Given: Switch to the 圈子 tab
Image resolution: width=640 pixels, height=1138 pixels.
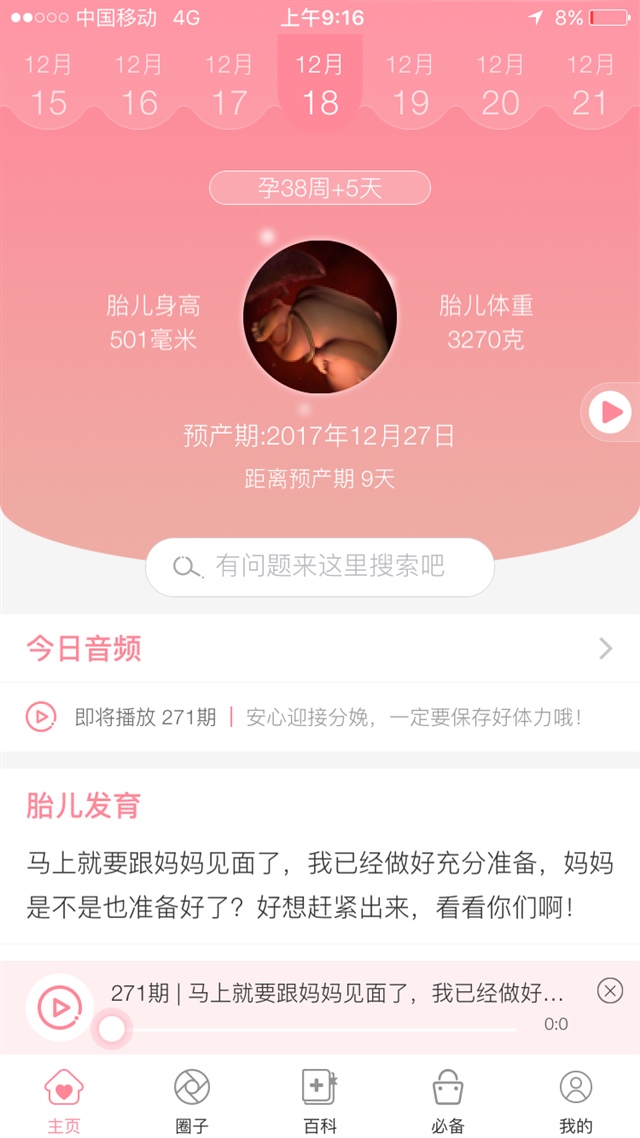Looking at the screenshot, I should click(x=192, y=1100).
